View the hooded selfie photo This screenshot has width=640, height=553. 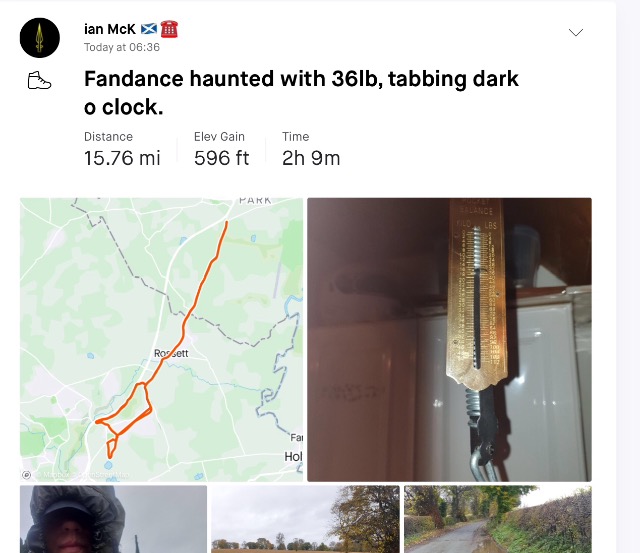[x=113, y=519]
